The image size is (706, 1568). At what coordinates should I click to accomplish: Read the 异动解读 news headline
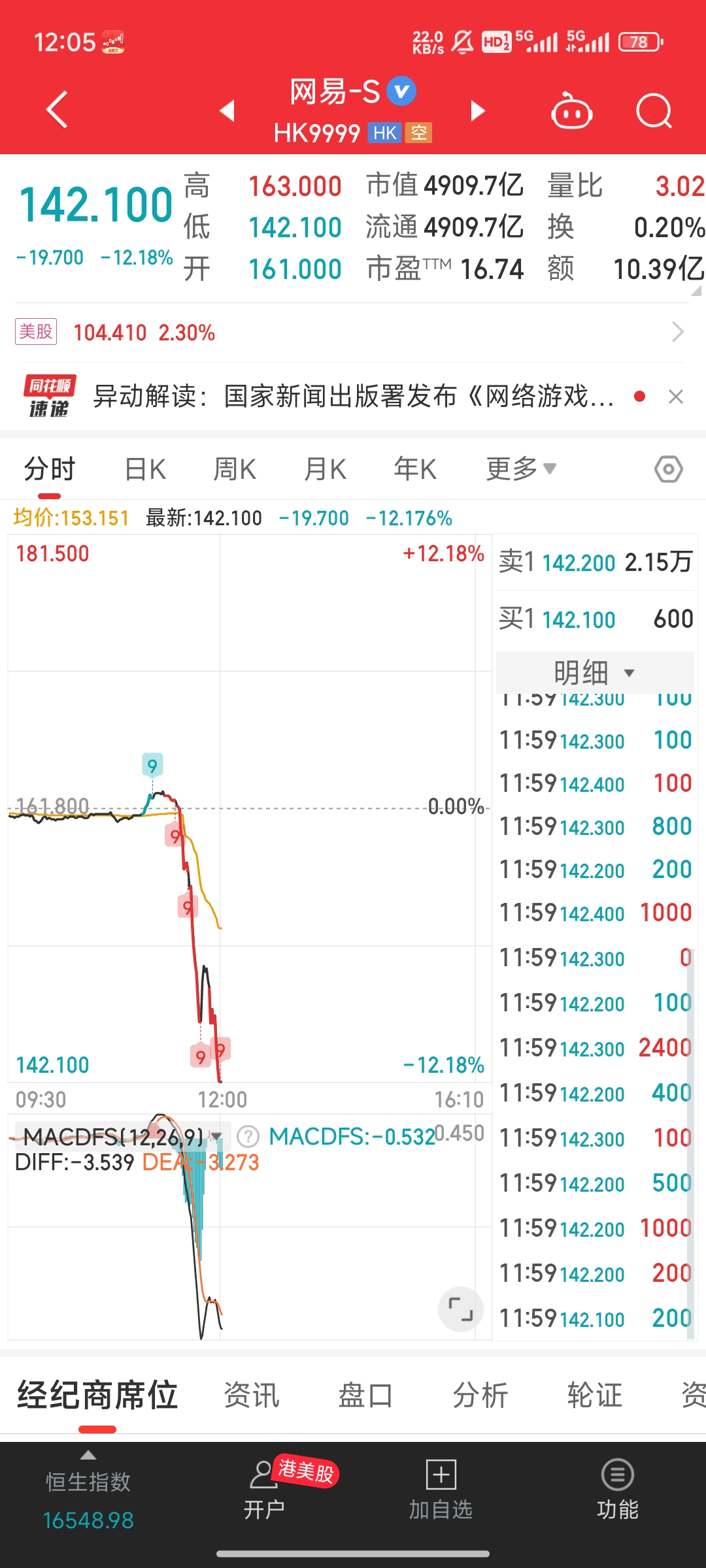coord(353,397)
